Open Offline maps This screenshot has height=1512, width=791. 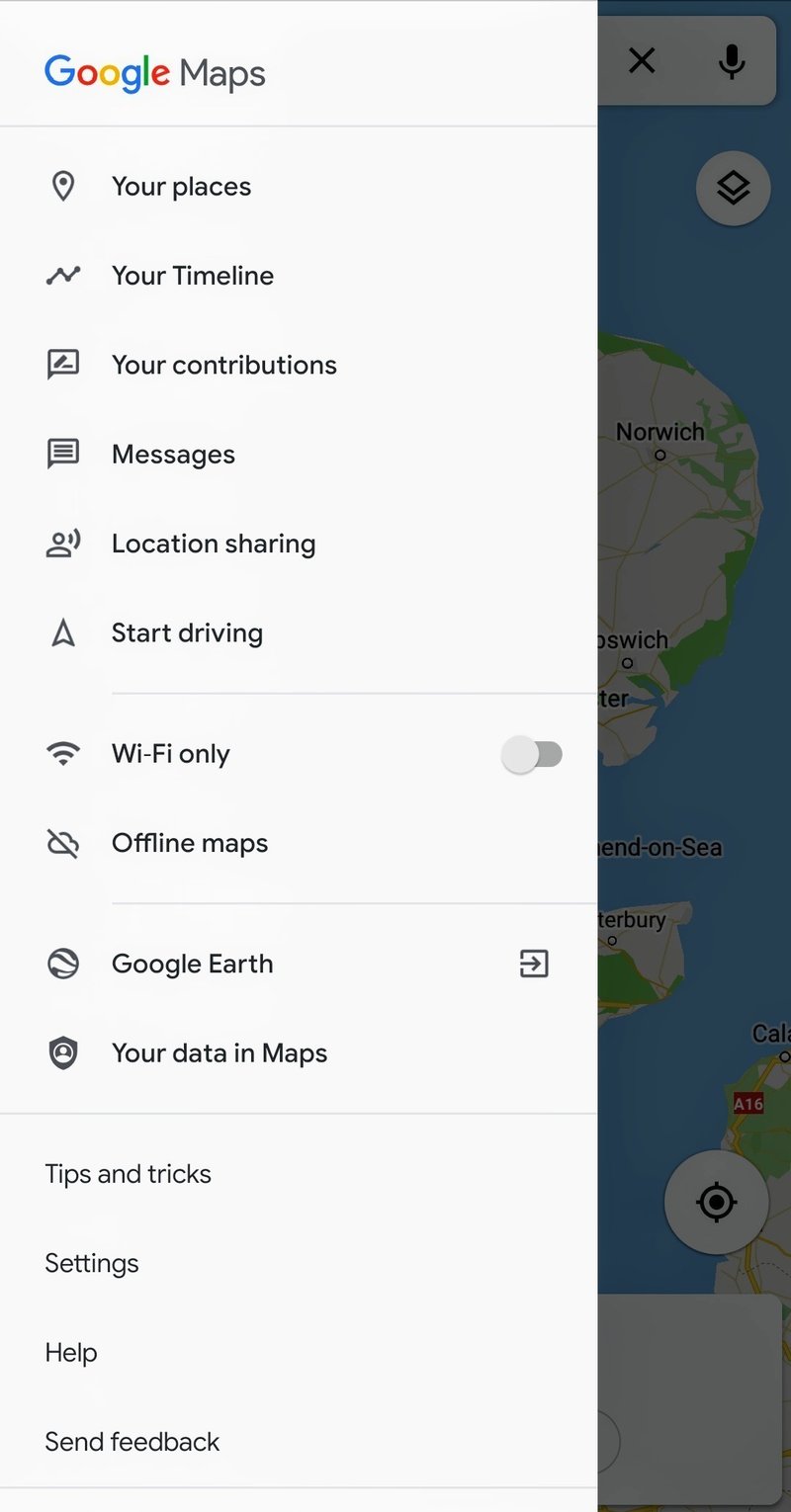(190, 843)
